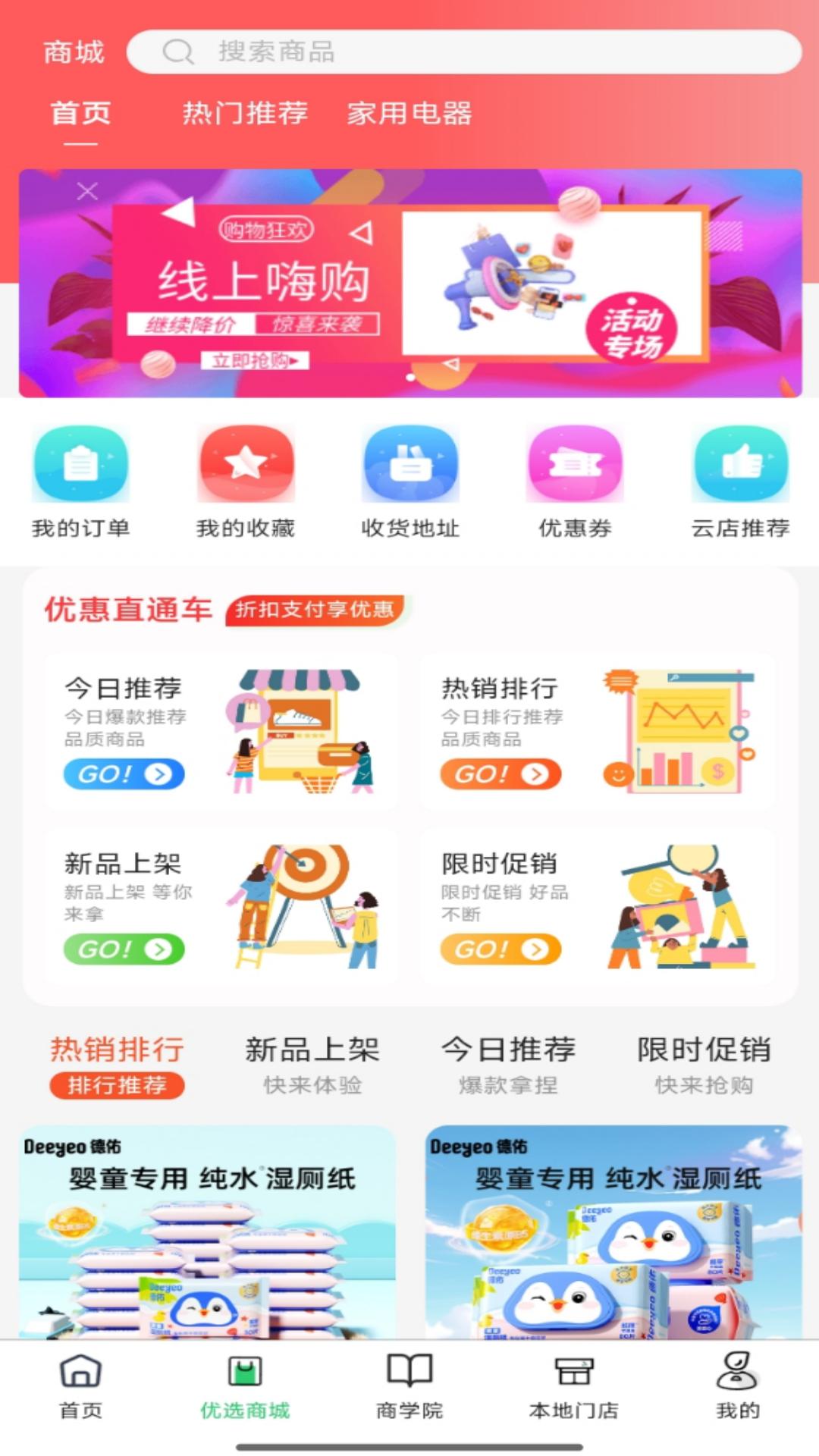Open the 我的 bottom tab

pyautogui.click(x=737, y=1386)
